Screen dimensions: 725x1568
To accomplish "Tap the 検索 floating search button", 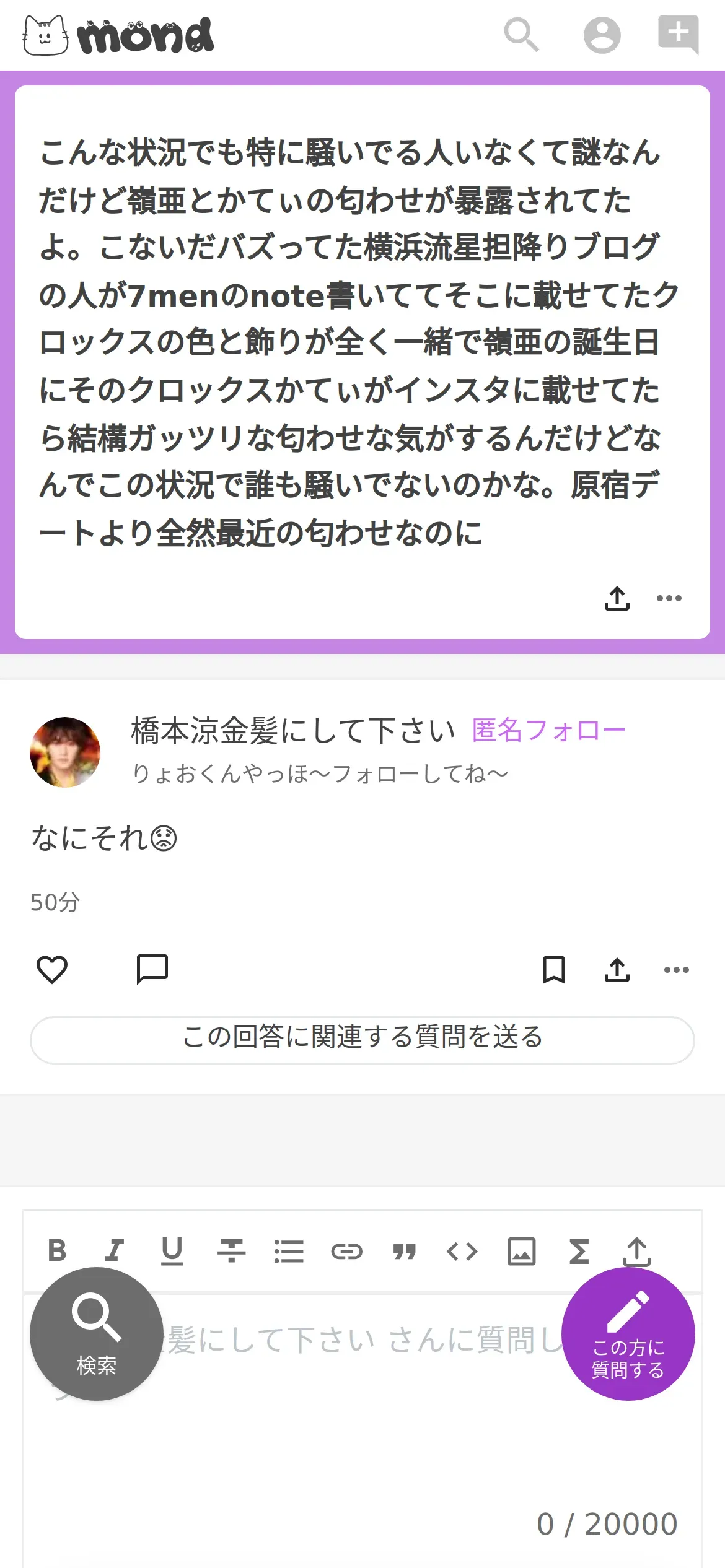I will (x=97, y=1333).
